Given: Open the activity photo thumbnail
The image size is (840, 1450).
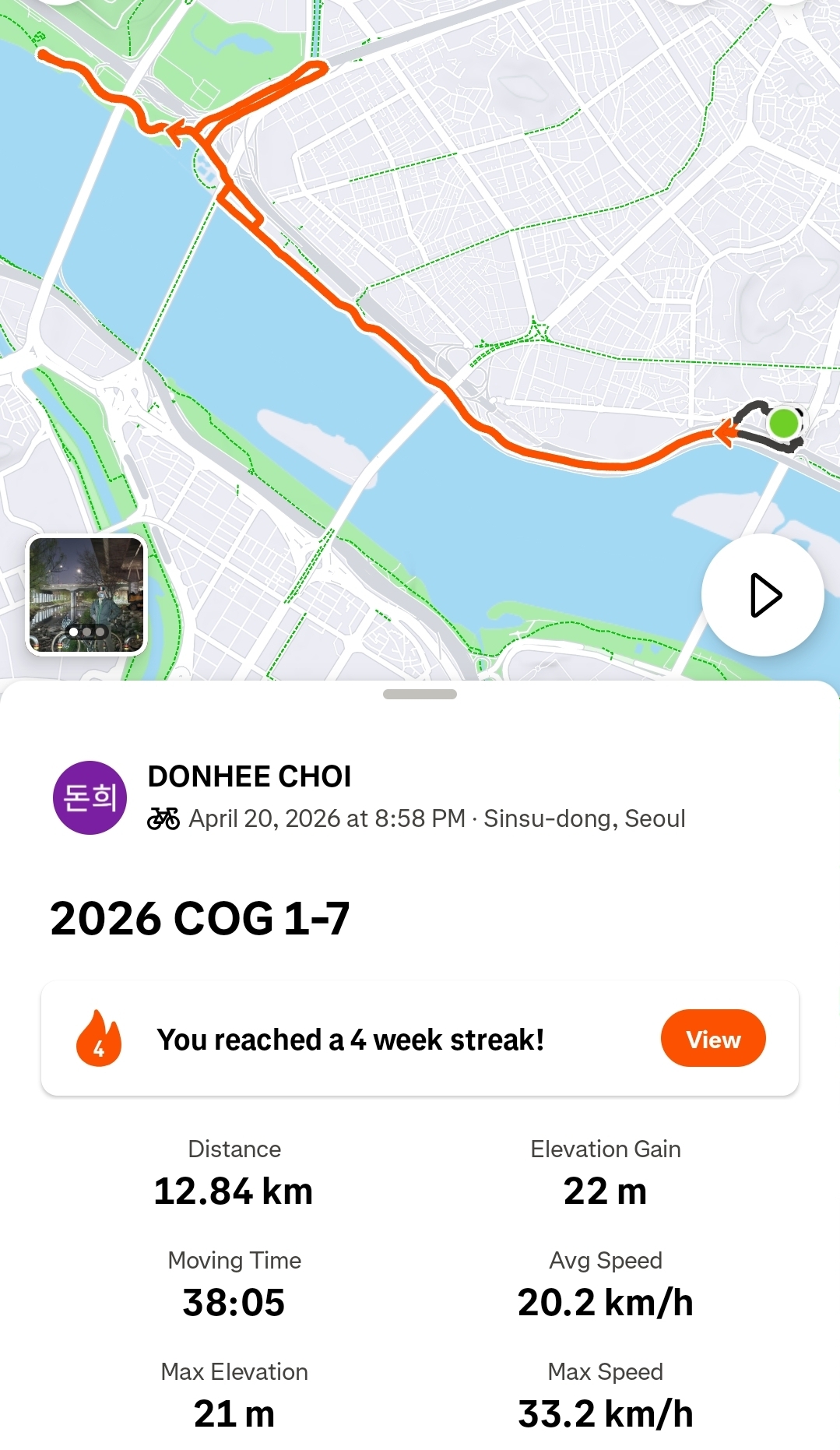Looking at the screenshot, I should (x=86, y=595).
